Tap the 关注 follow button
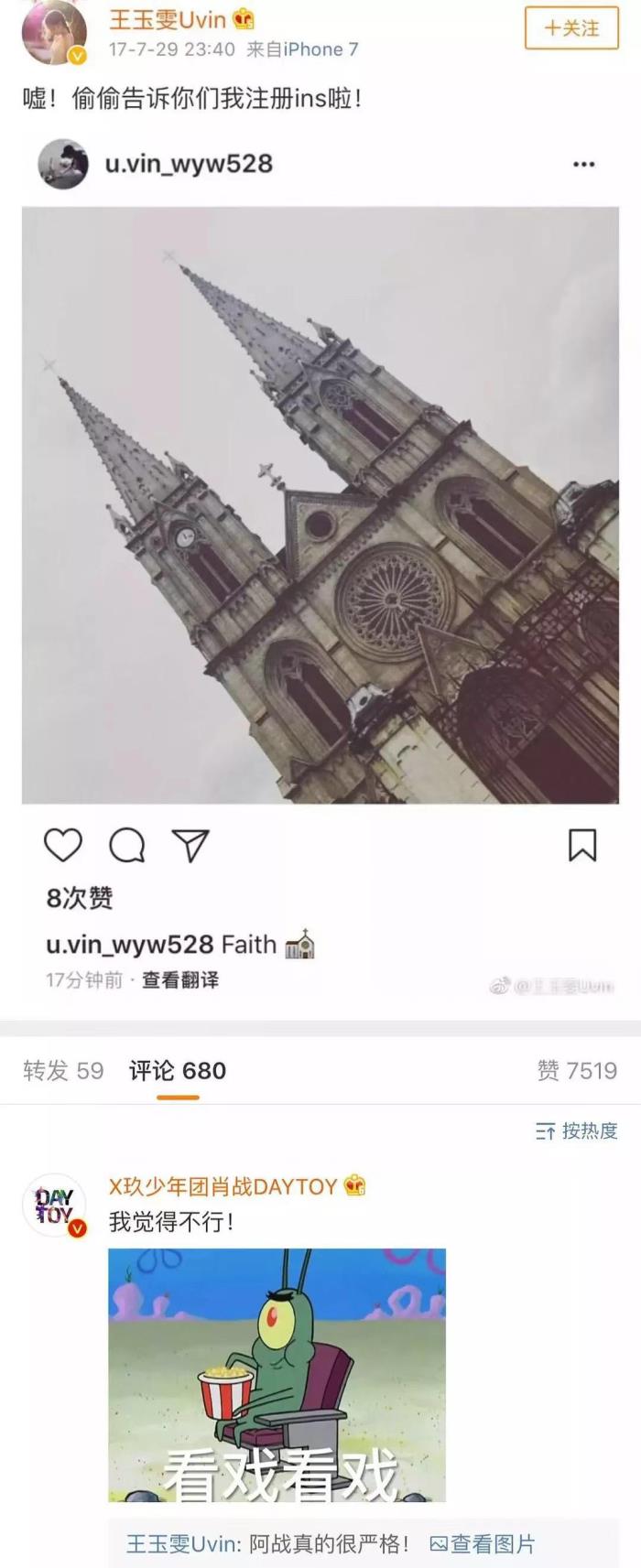The height and width of the screenshot is (1568, 641). [x=571, y=28]
